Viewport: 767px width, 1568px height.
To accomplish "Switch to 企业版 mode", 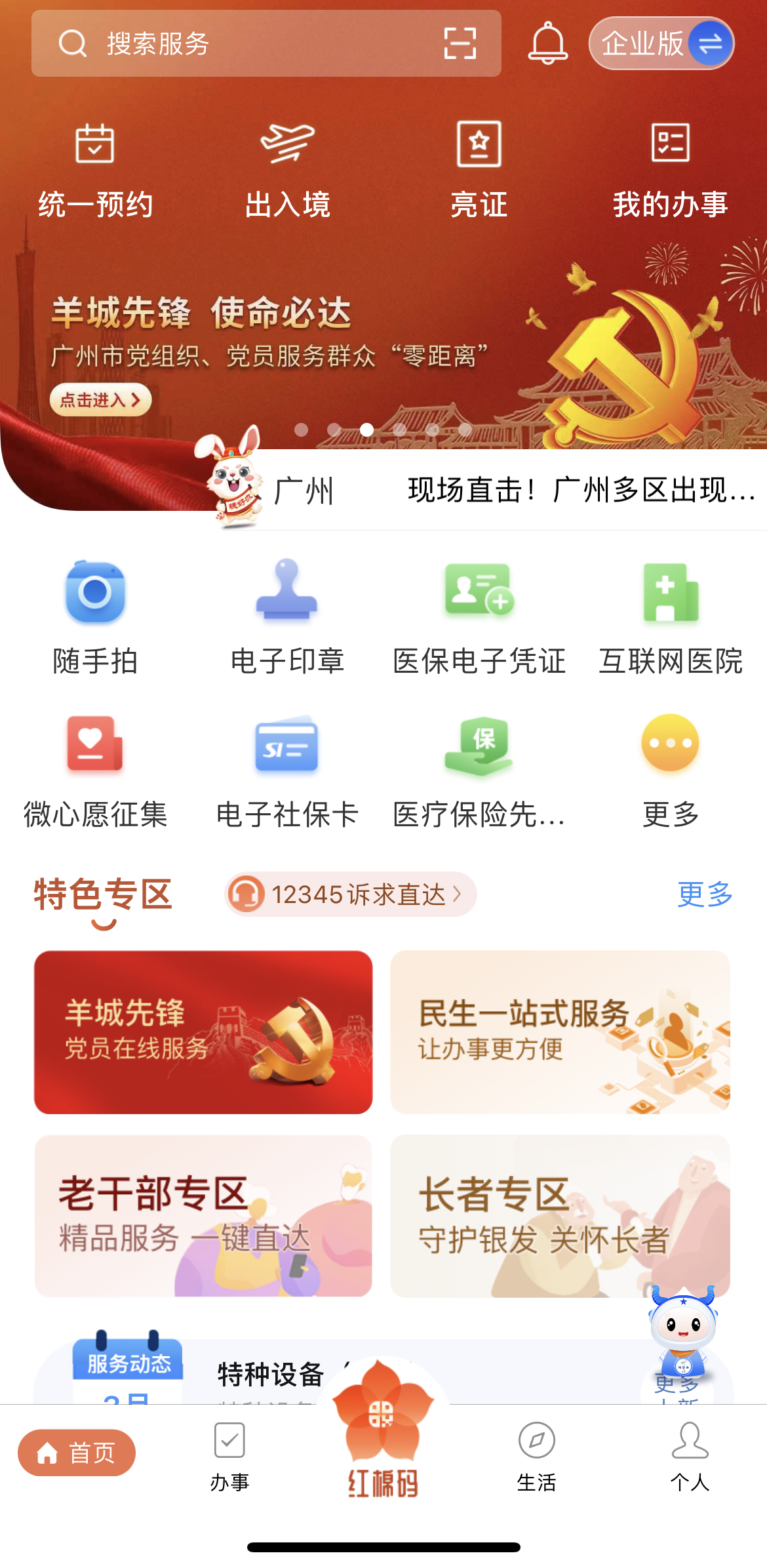I will [x=661, y=44].
